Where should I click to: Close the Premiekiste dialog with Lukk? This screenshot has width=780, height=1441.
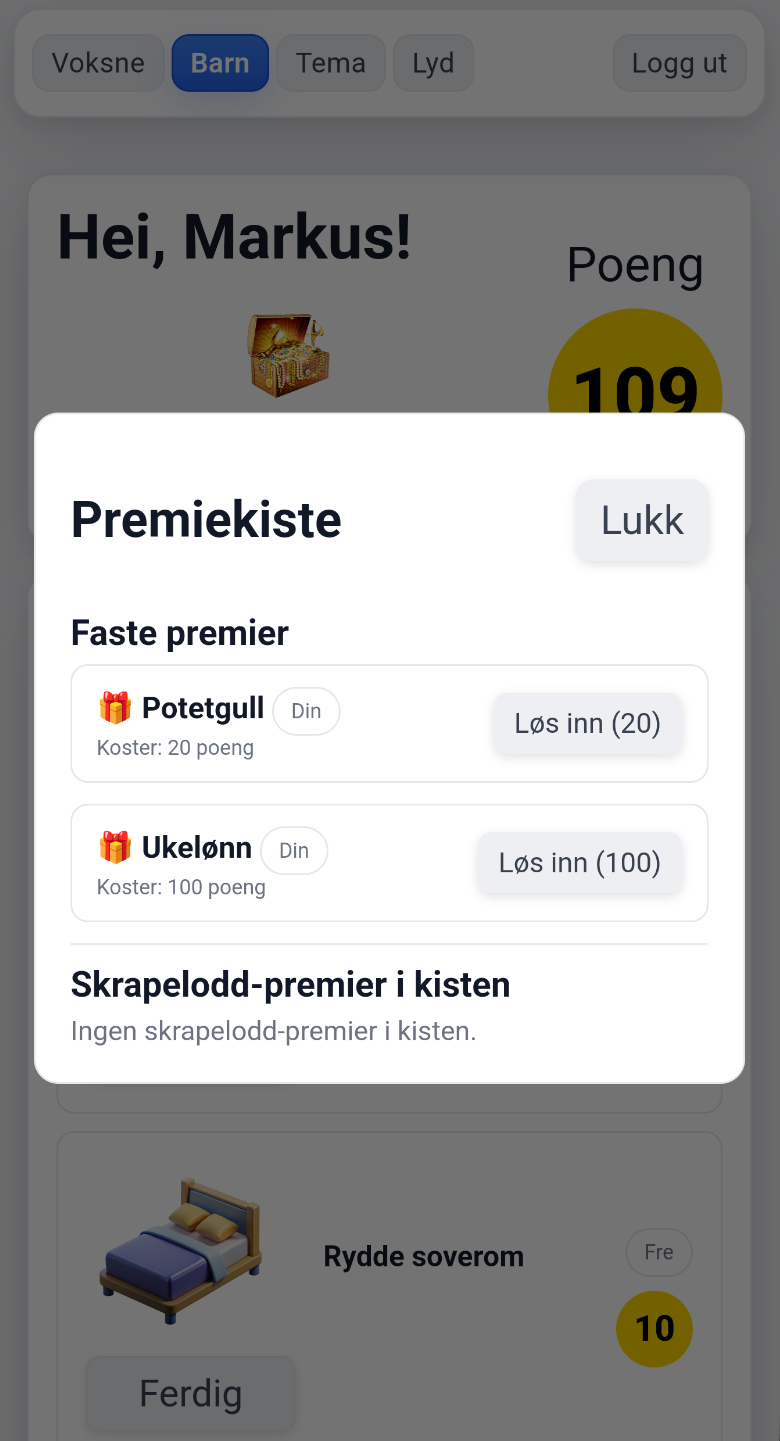coord(641,520)
